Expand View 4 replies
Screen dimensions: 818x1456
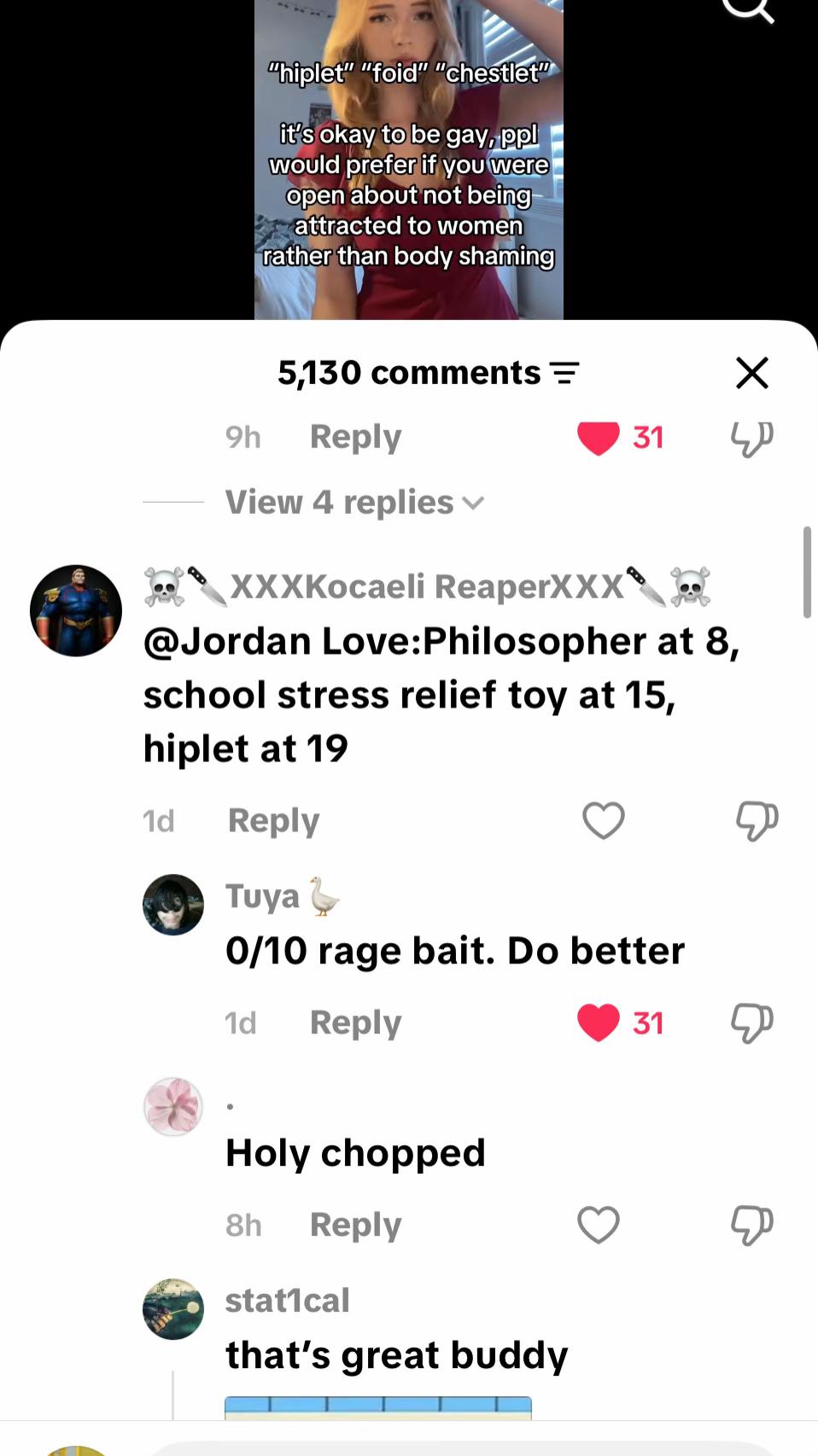(x=354, y=503)
